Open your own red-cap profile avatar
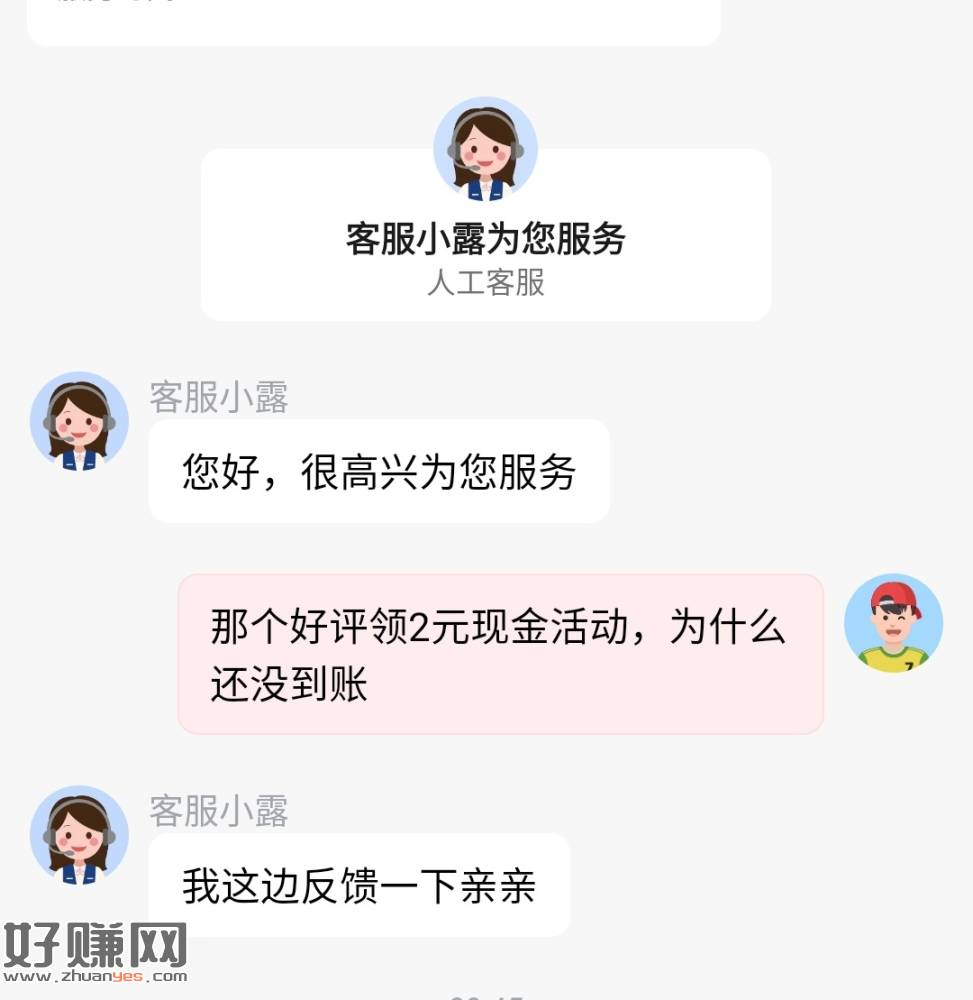 pos(893,623)
